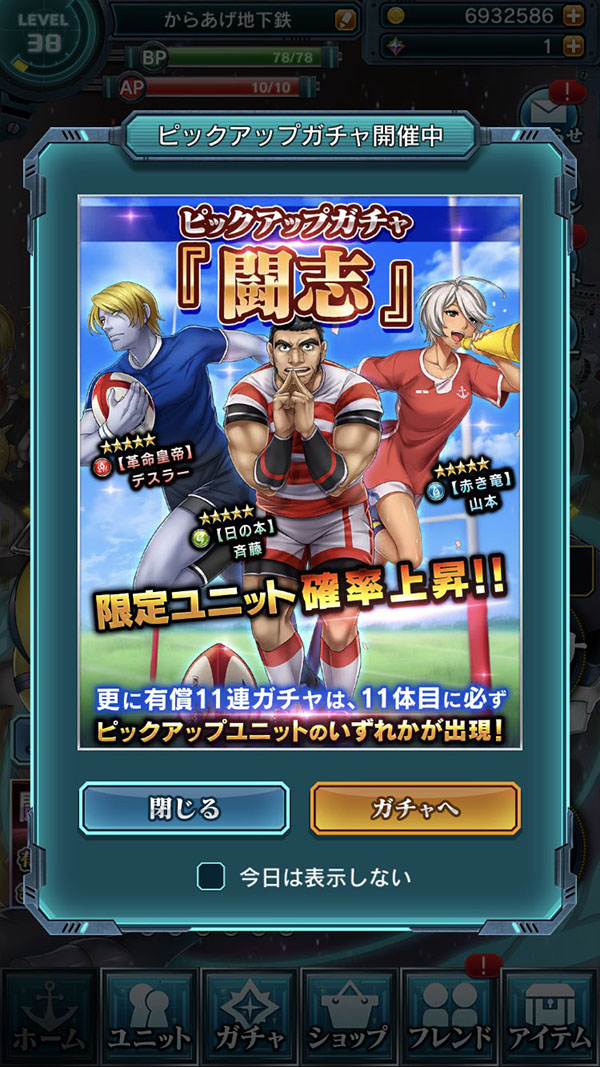Add more gold coins with plus button
This screenshot has height=1067, width=600.
click(x=573, y=15)
